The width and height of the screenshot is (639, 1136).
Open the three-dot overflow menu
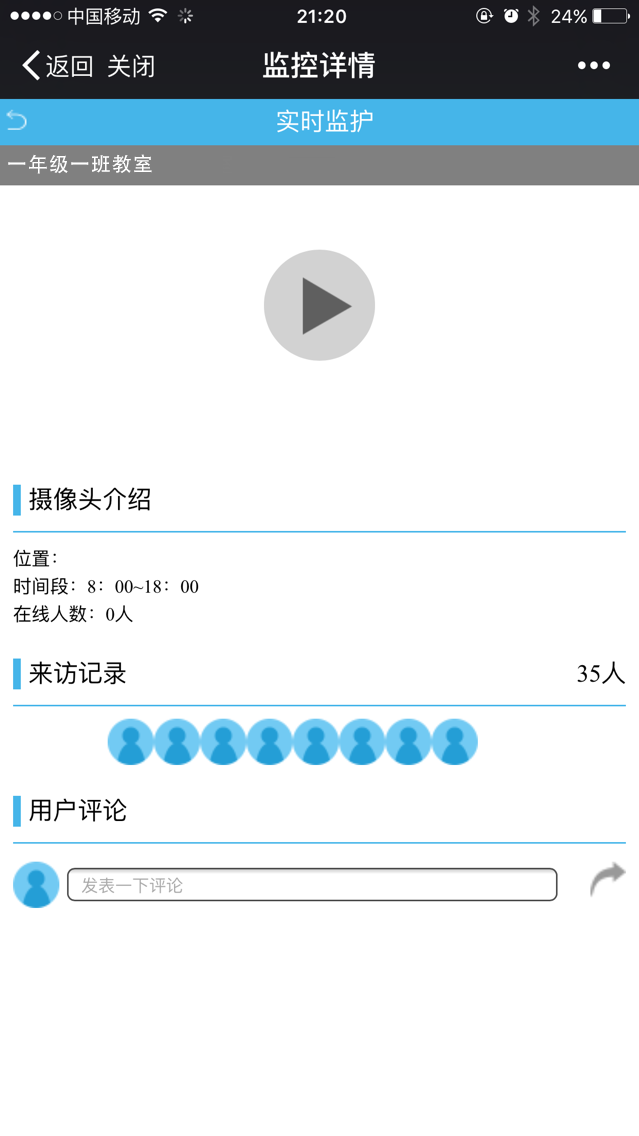593,66
